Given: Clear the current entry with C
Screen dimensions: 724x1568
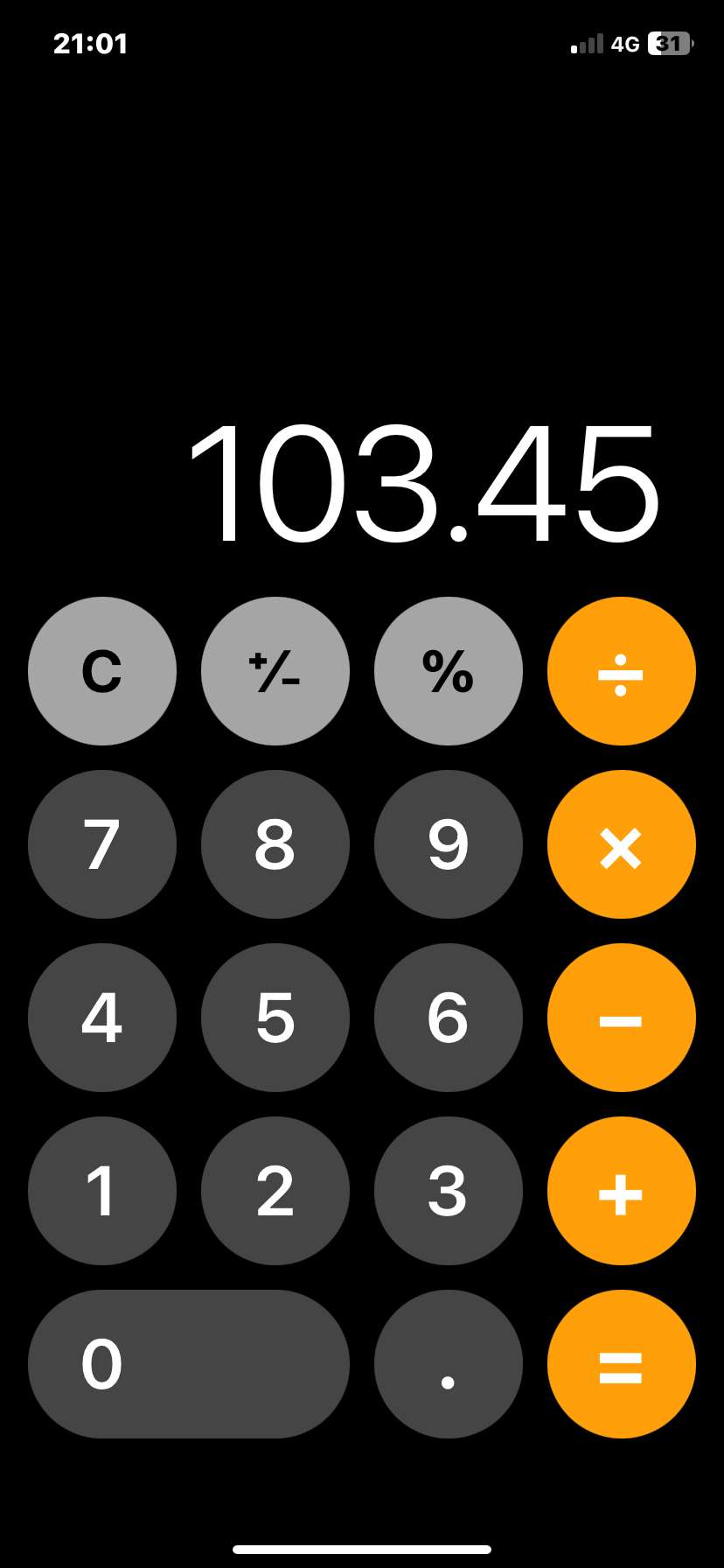Looking at the screenshot, I should [102, 671].
